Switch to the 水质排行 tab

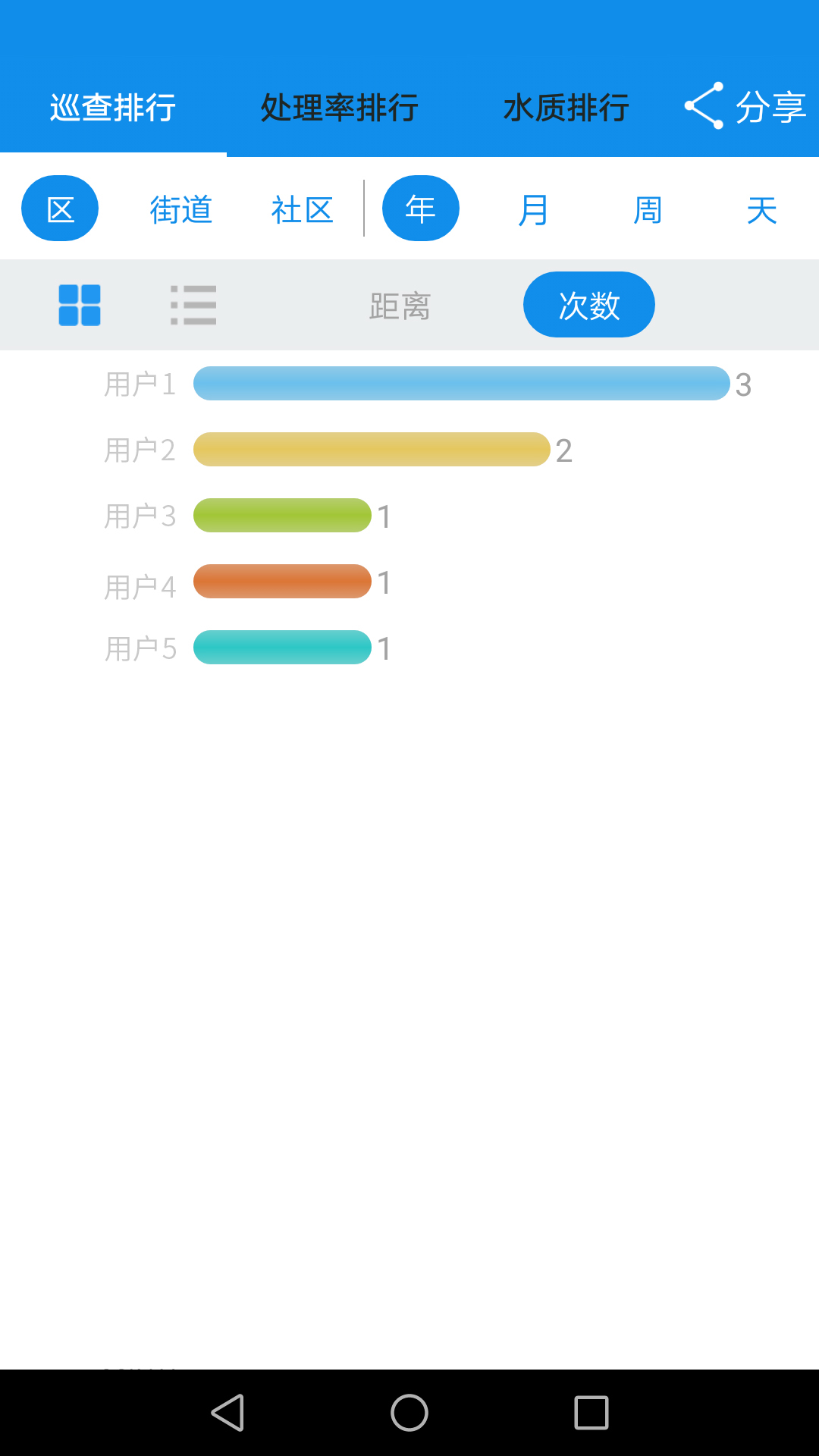pyautogui.click(x=566, y=108)
